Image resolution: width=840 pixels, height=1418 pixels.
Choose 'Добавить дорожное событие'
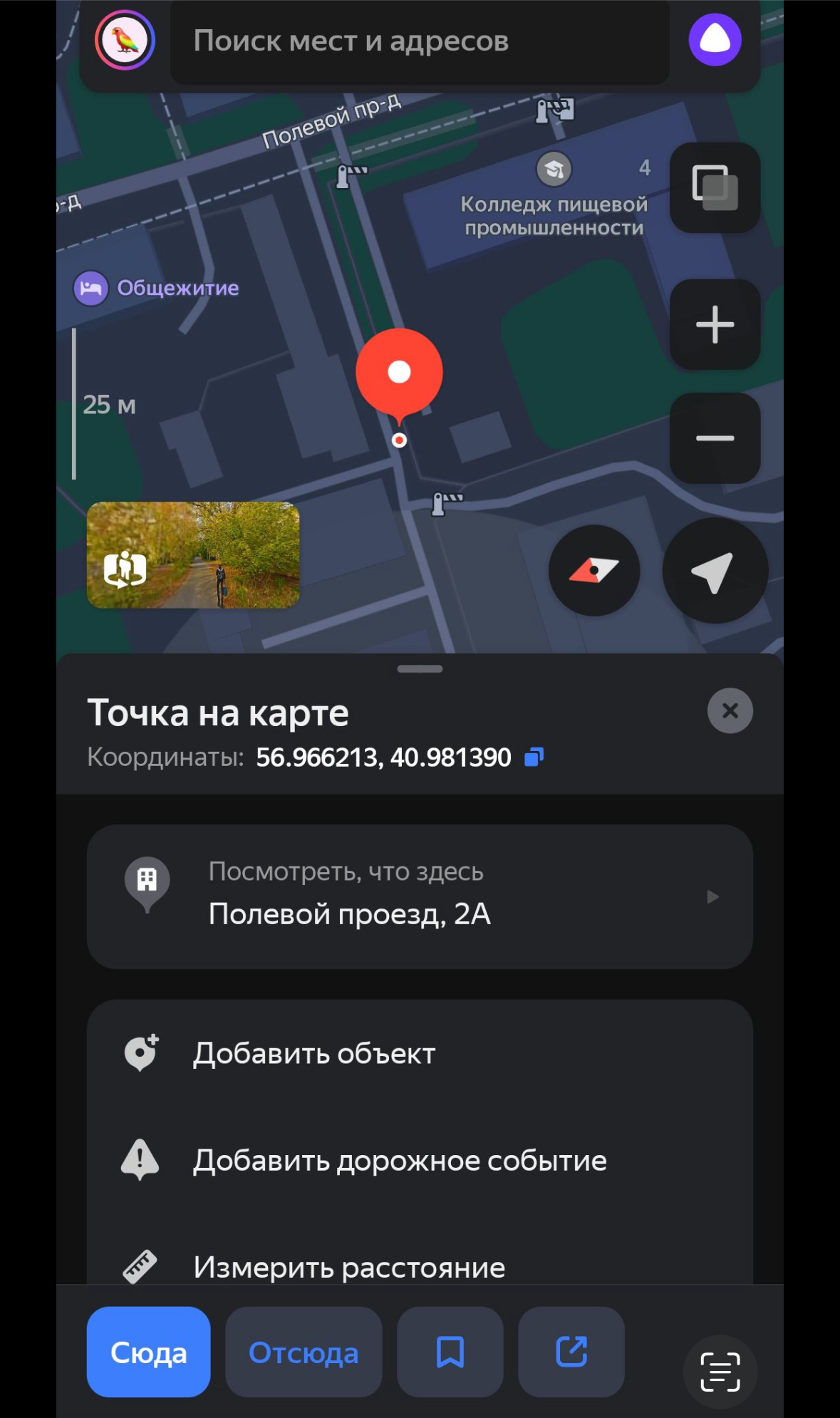coord(420,1160)
